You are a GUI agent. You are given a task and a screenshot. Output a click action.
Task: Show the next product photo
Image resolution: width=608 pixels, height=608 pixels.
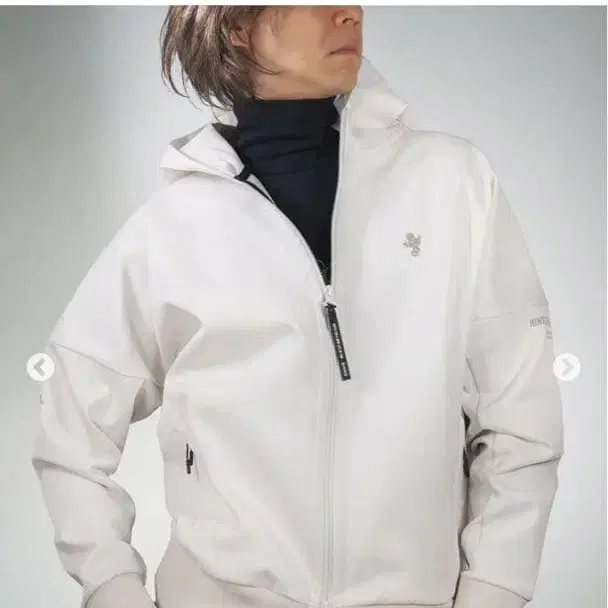point(567,367)
